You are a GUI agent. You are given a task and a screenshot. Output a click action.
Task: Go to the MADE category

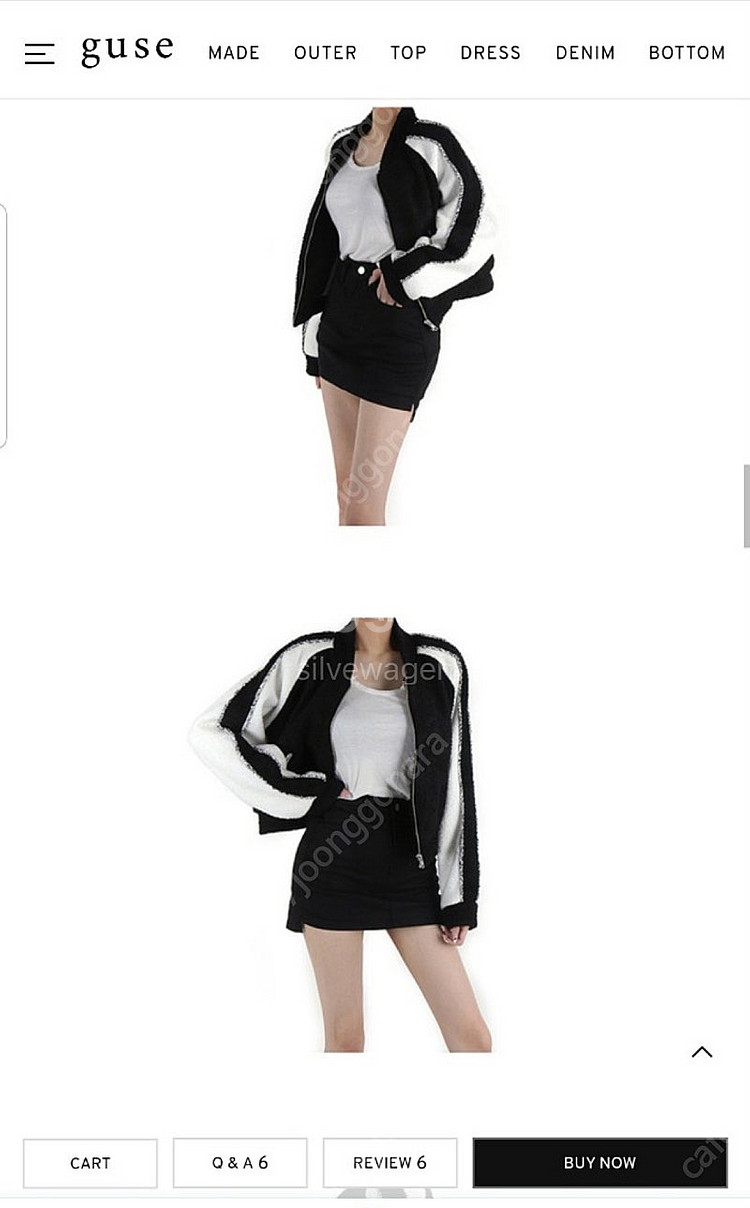pyautogui.click(x=234, y=53)
